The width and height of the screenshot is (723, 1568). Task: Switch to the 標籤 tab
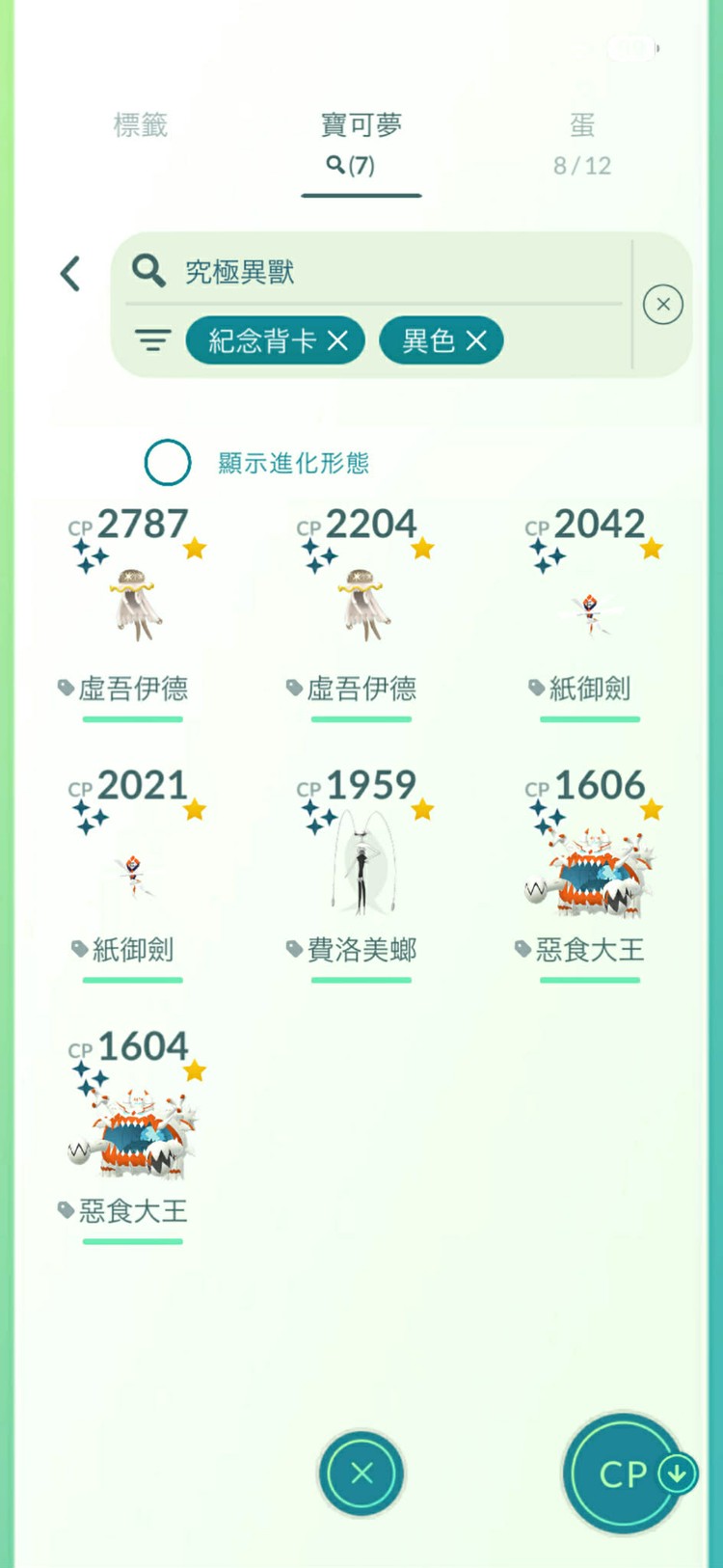coord(142,125)
